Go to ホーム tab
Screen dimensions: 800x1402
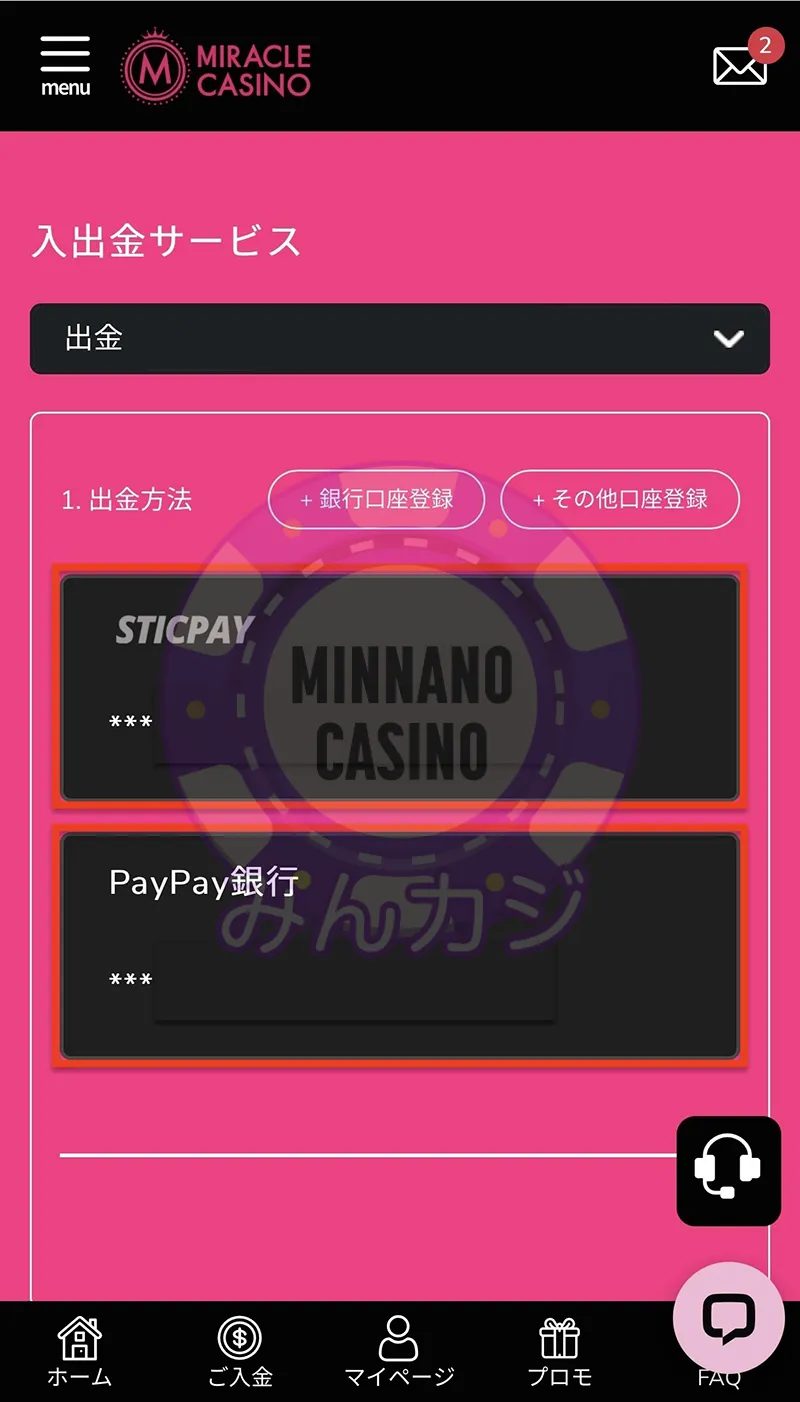(x=80, y=1353)
